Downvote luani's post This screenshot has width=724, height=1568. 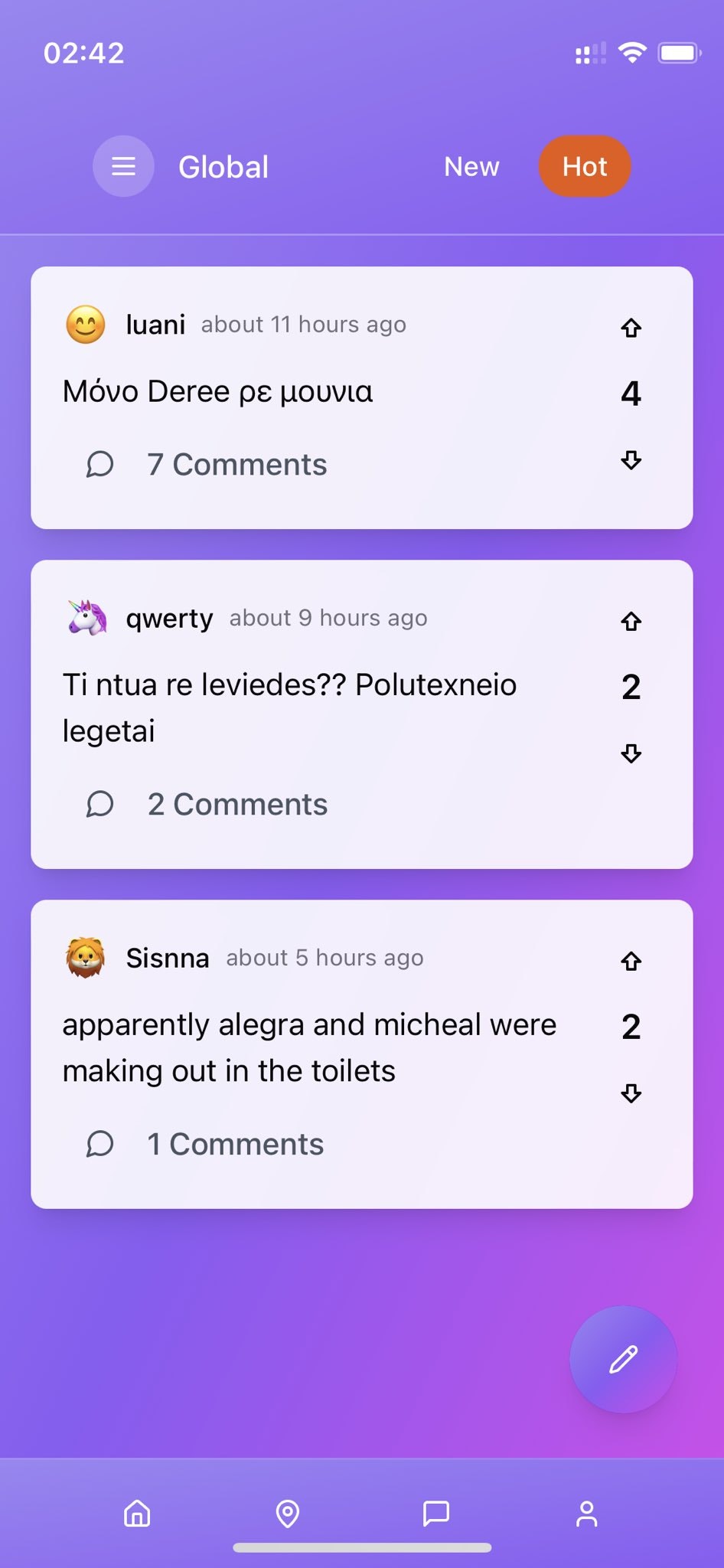(x=631, y=460)
